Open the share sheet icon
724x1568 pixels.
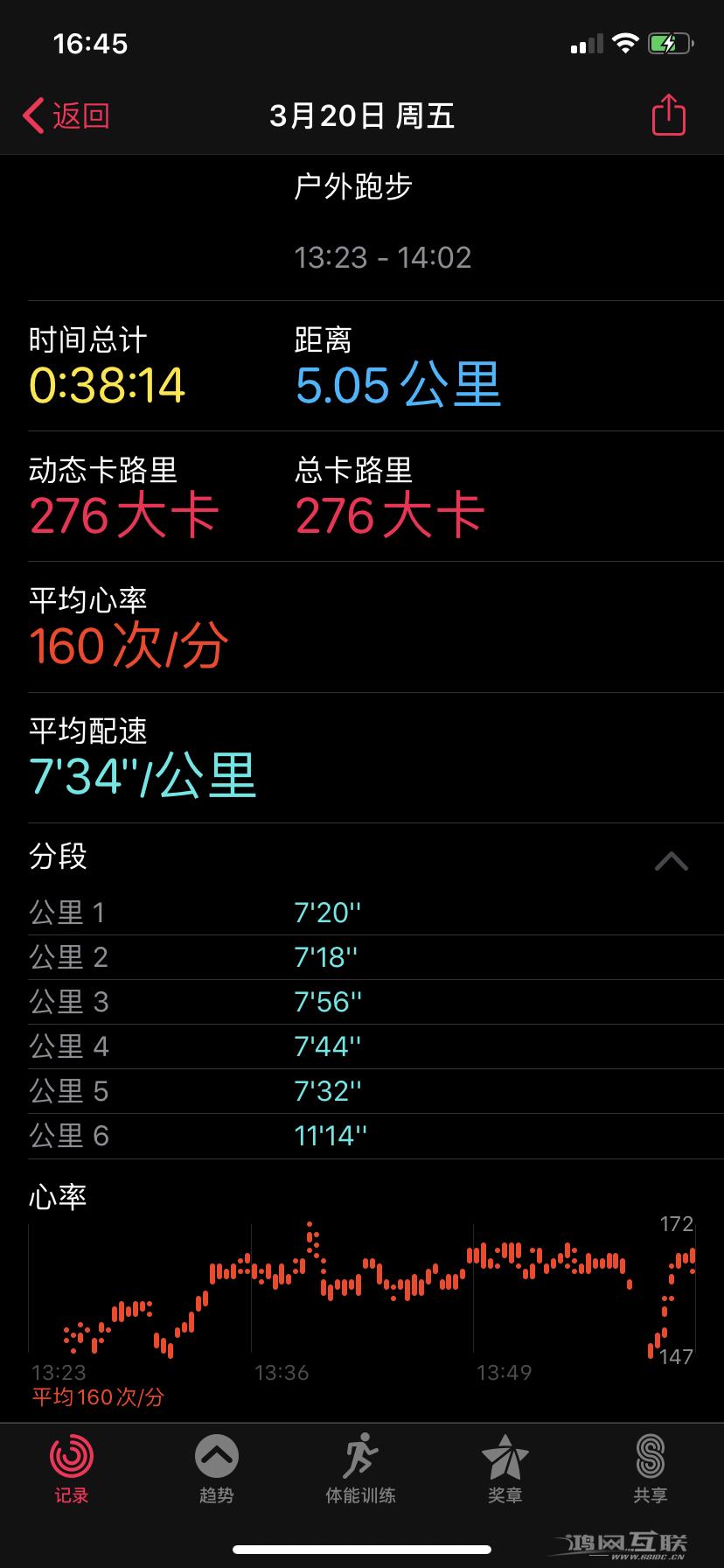pos(667,115)
